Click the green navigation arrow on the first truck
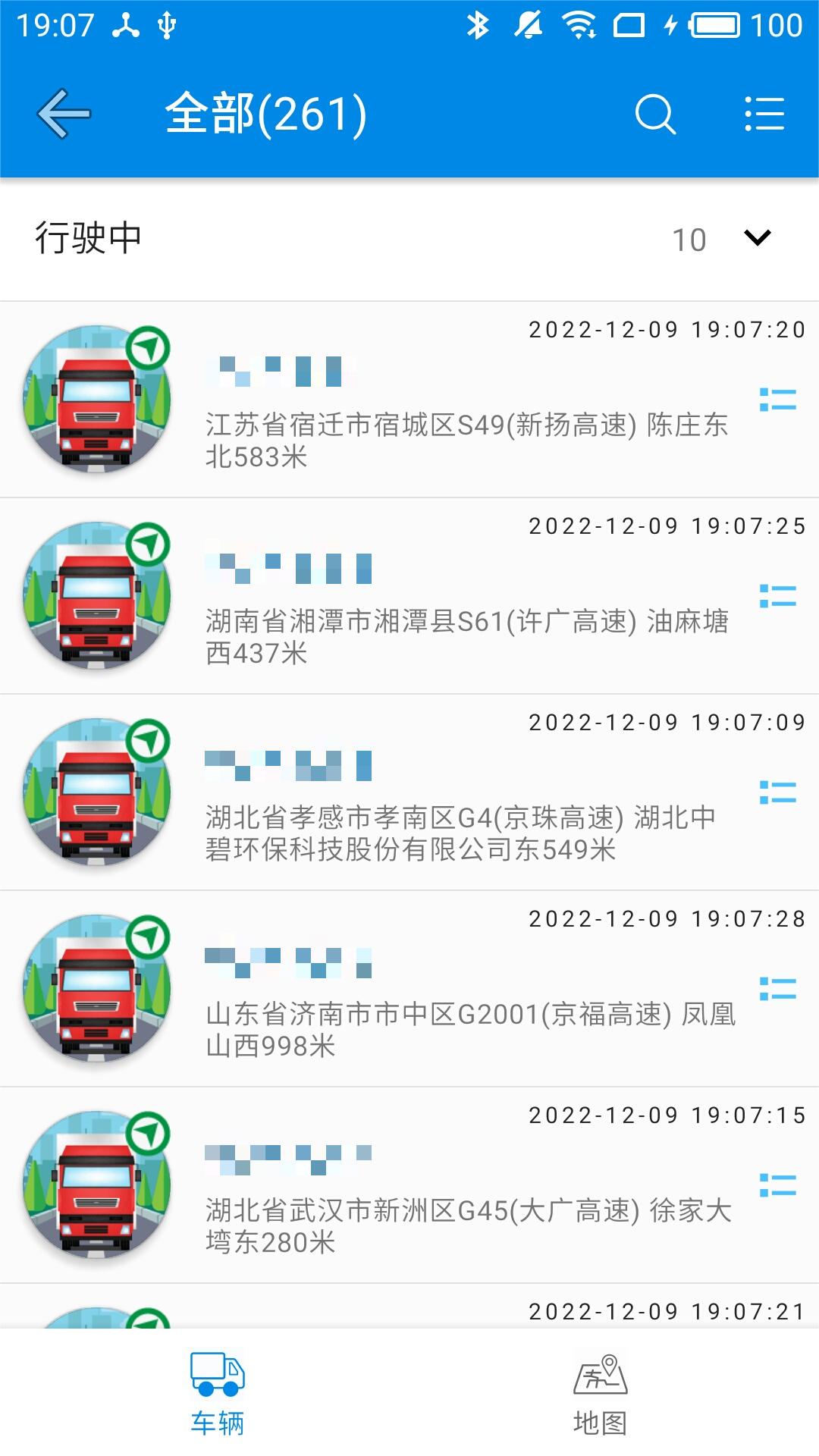The width and height of the screenshot is (819, 1456). [150, 348]
